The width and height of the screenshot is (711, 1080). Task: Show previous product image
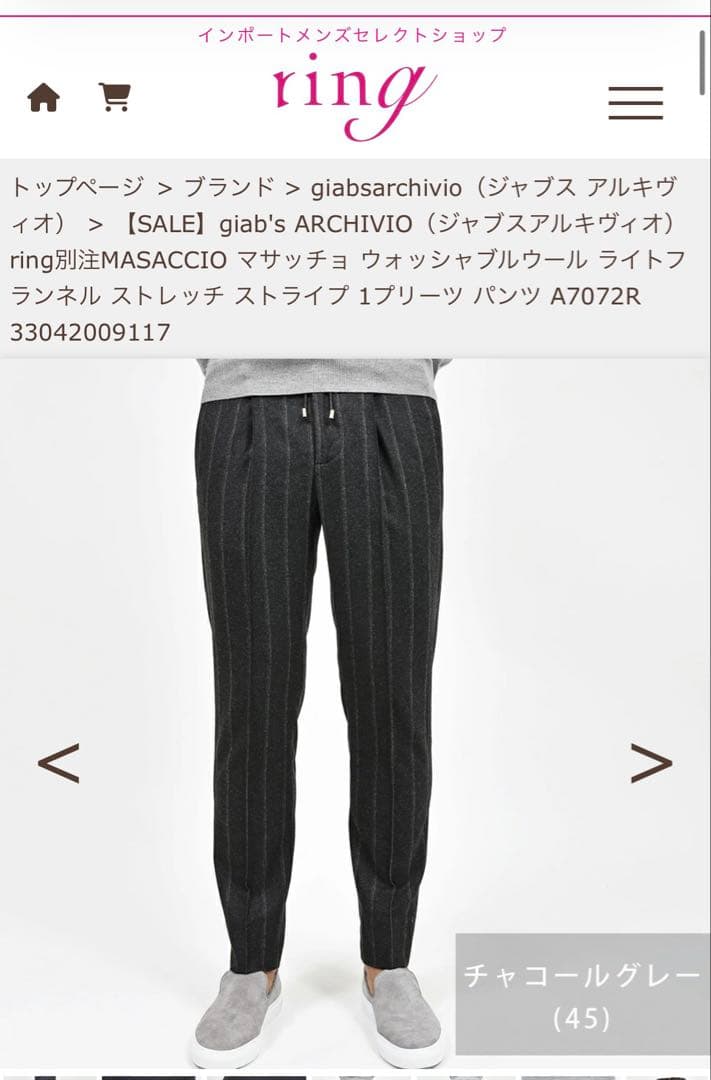pyautogui.click(x=58, y=764)
